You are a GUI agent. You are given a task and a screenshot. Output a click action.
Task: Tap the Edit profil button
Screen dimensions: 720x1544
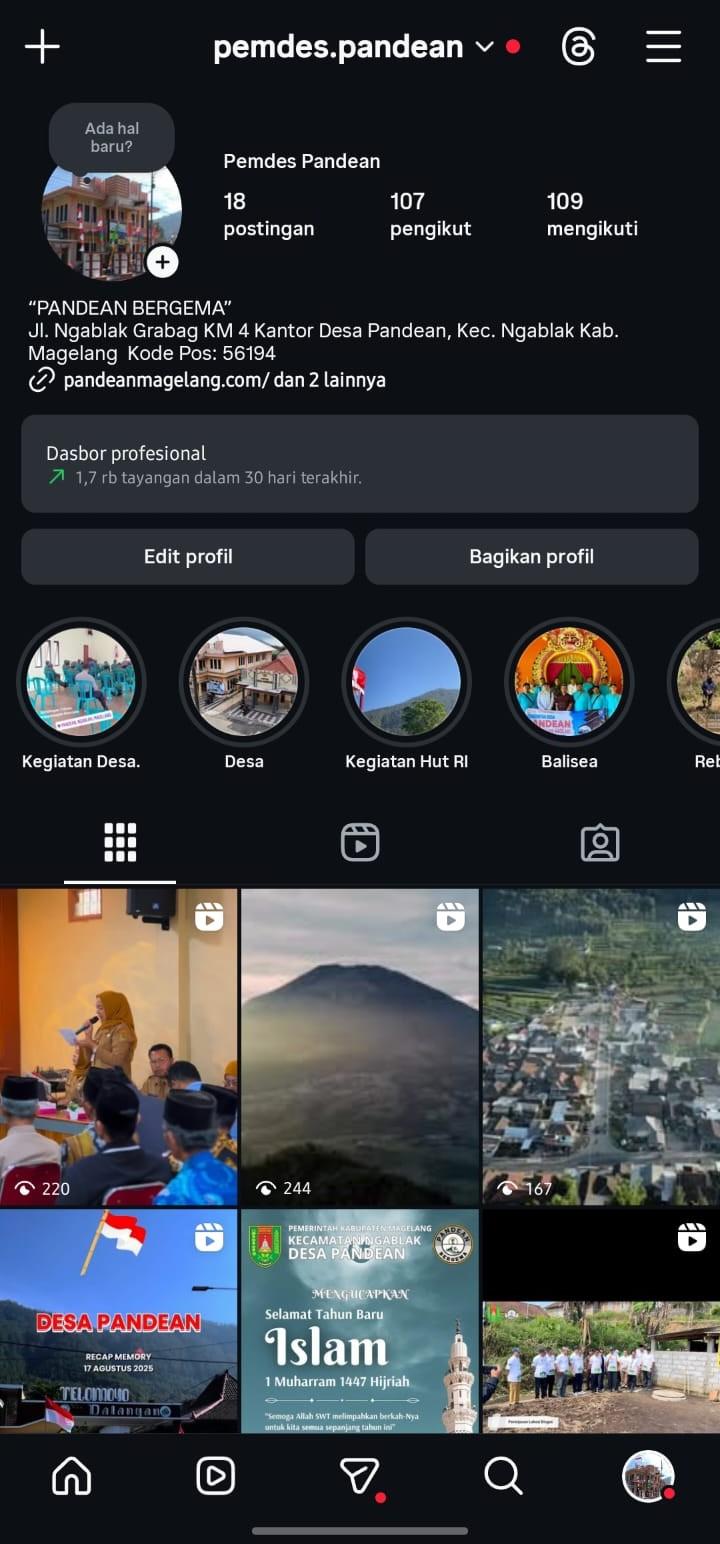[188, 557]
